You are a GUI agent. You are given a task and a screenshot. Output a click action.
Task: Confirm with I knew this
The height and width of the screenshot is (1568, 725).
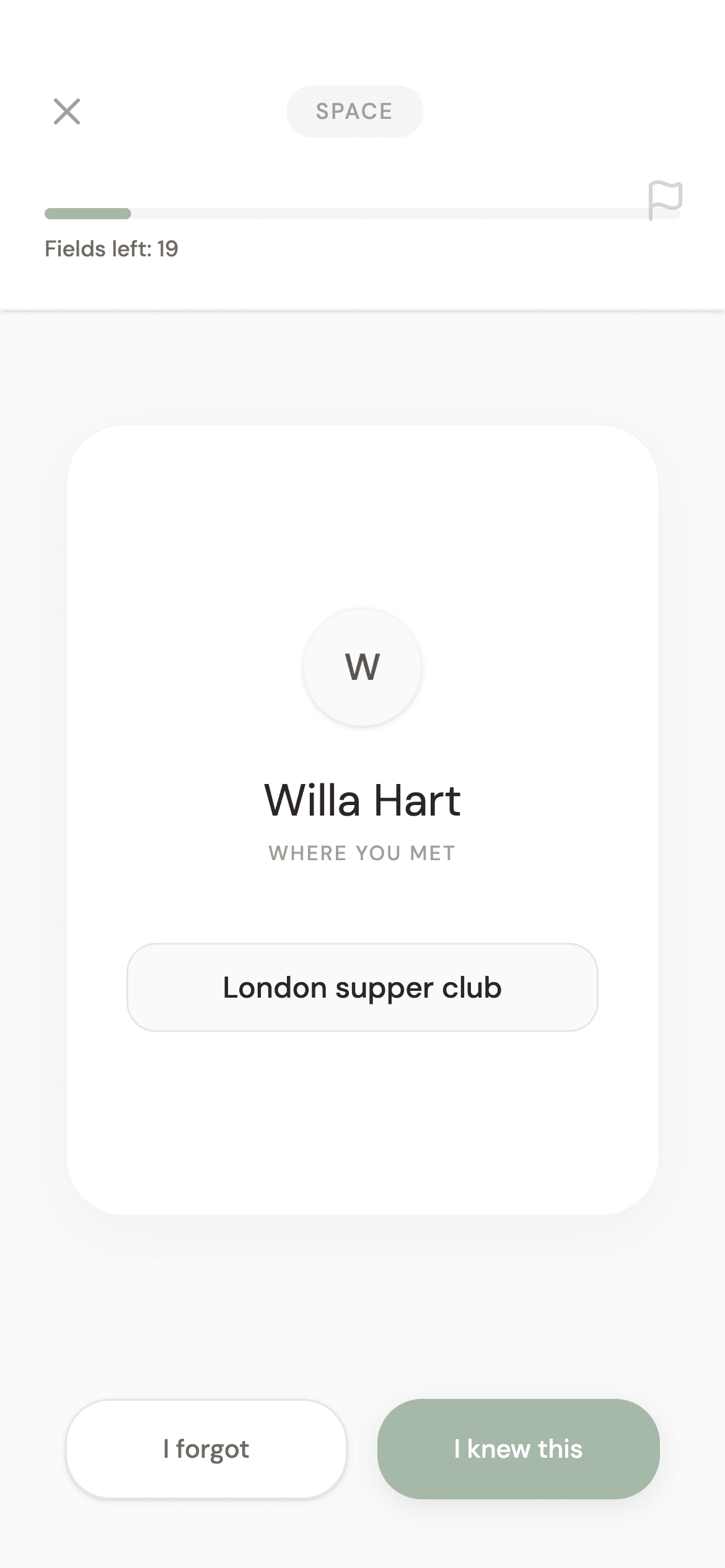click(x=518, y=1449)
